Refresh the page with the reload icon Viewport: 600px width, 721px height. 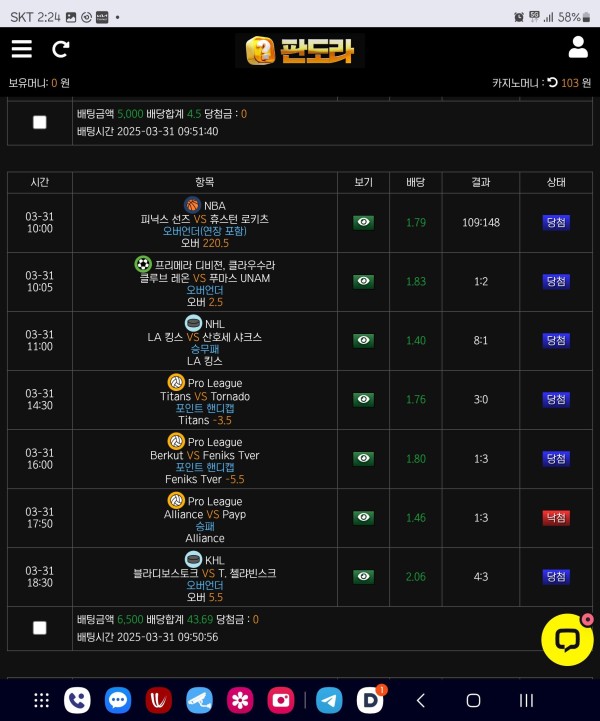(61, 49)
